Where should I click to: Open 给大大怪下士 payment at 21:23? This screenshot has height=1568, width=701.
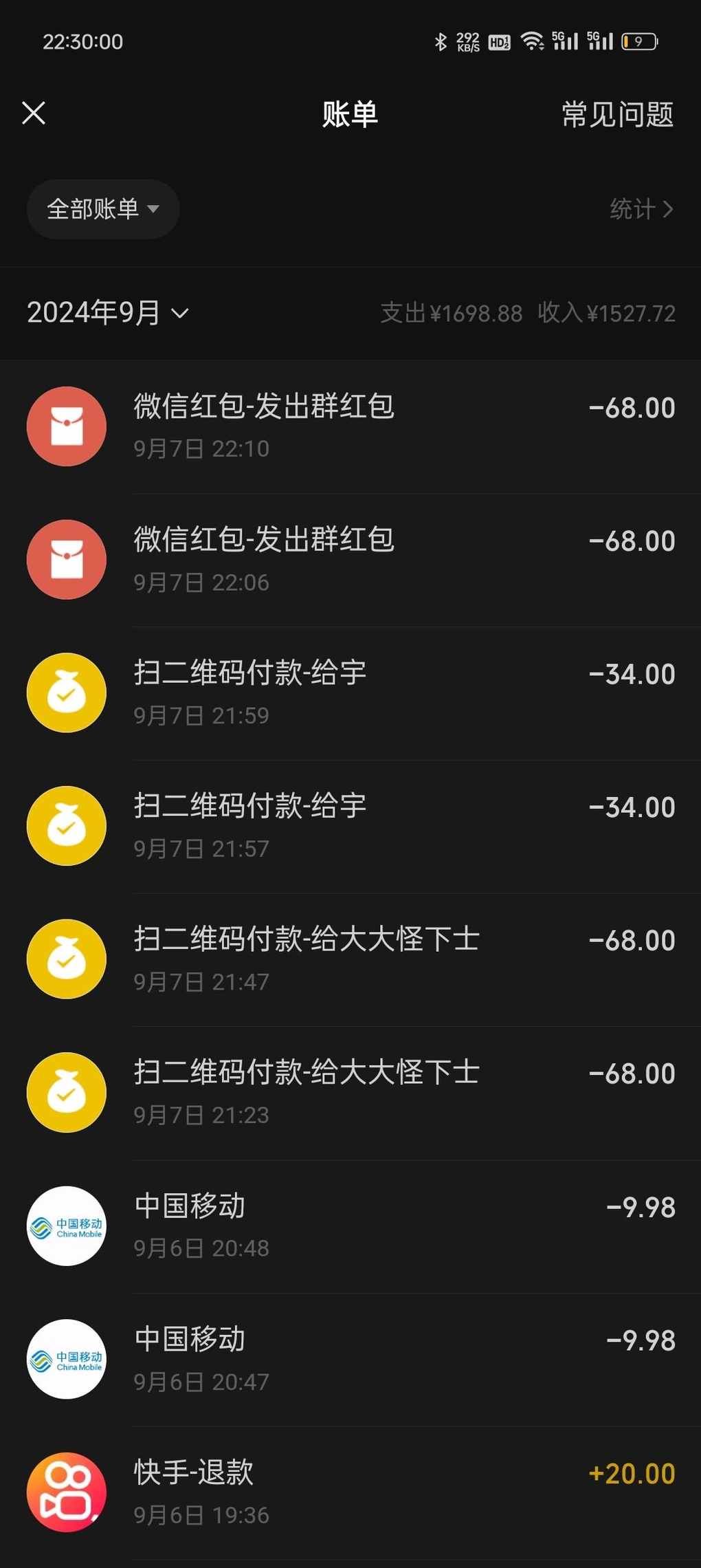pyautogui.click(x=350, y=1093)
